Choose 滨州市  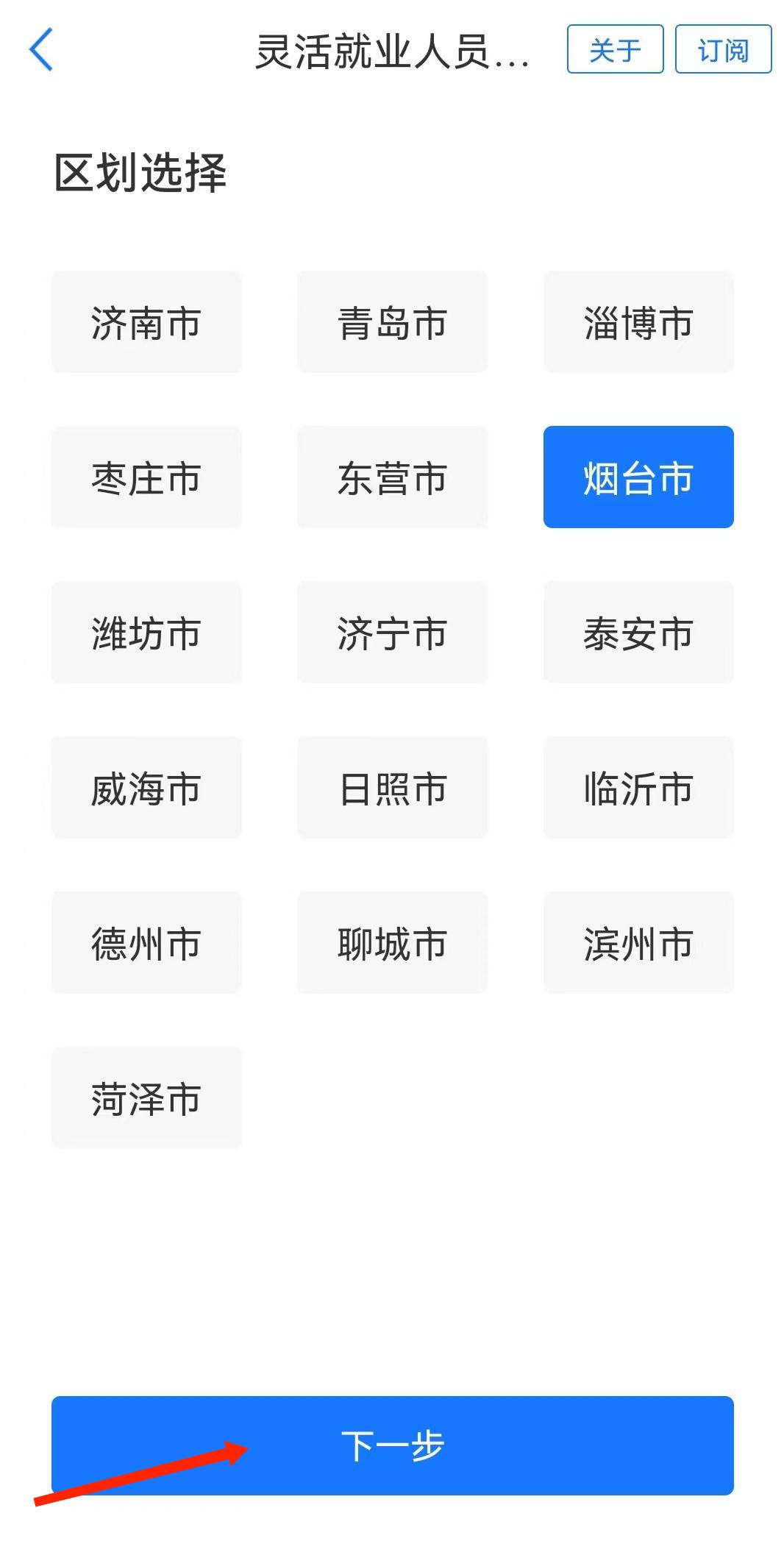(638, 943)
